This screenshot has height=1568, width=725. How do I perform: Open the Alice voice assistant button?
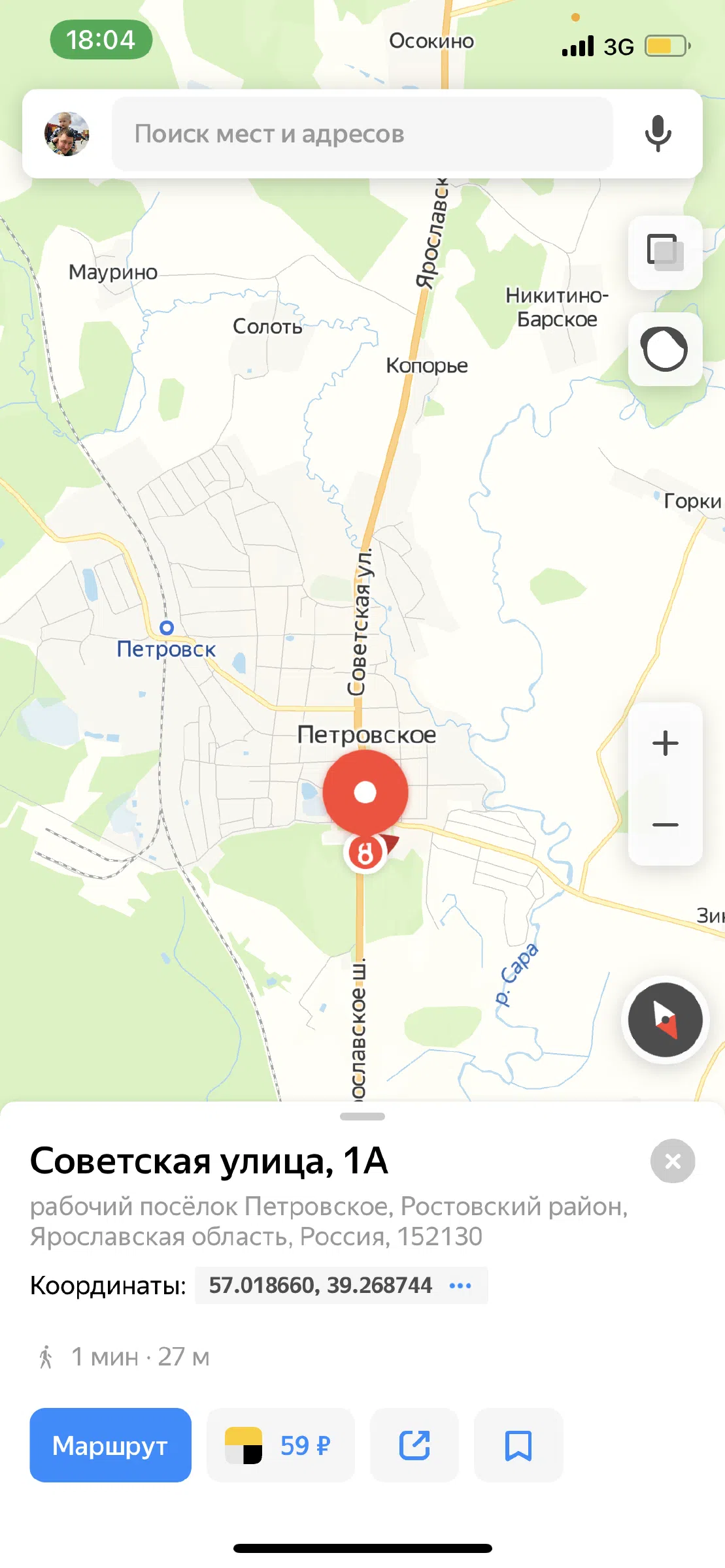665,349
